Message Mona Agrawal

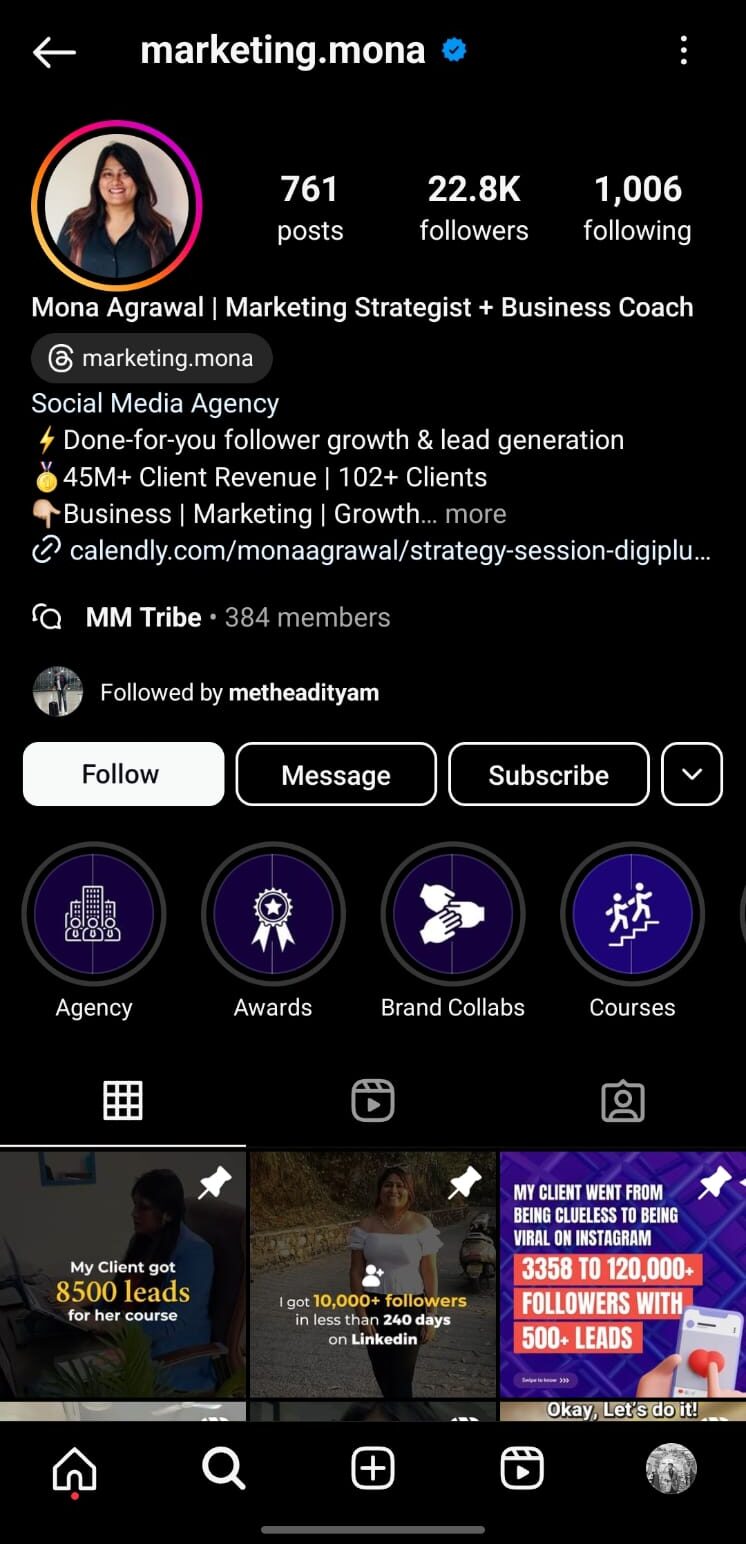[336, 774]
